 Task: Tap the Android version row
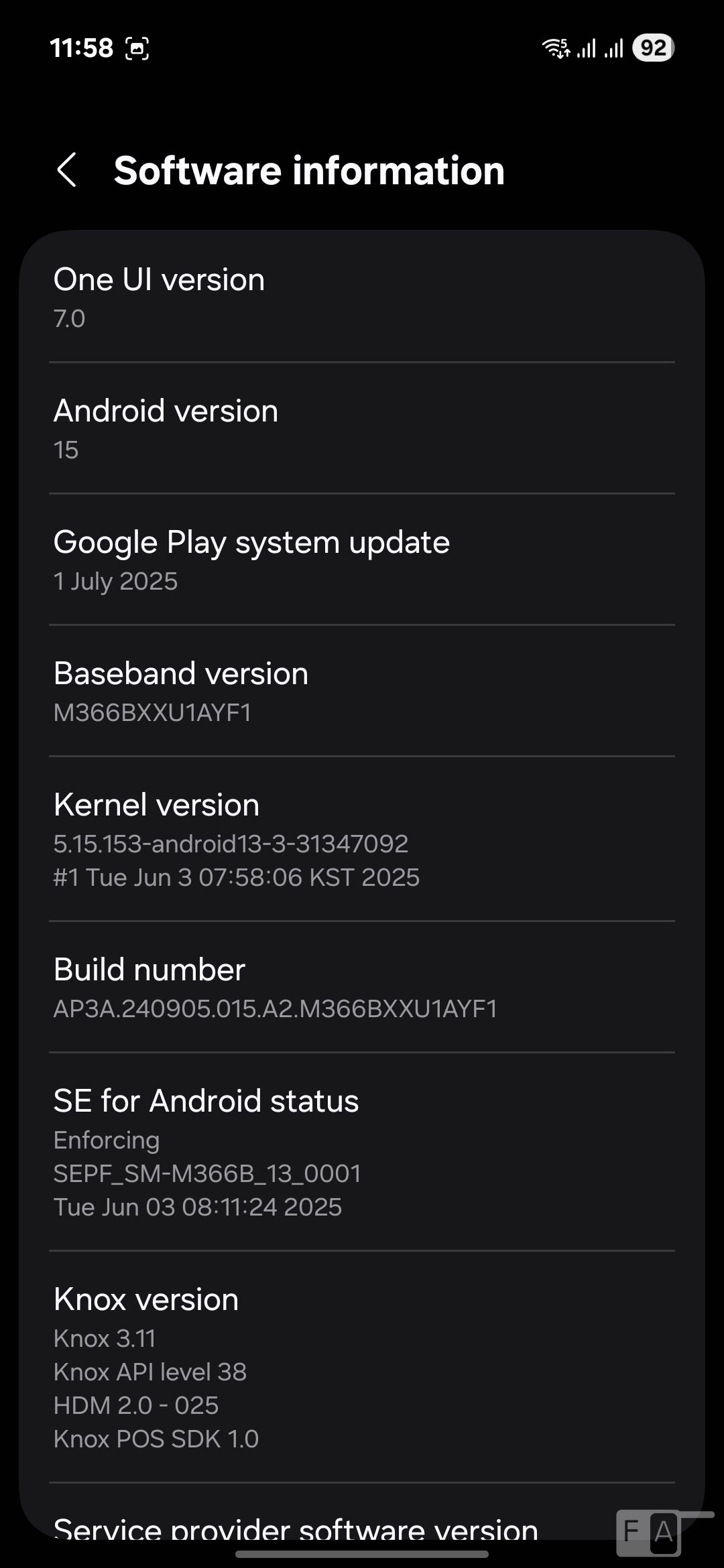pos(362,428)
